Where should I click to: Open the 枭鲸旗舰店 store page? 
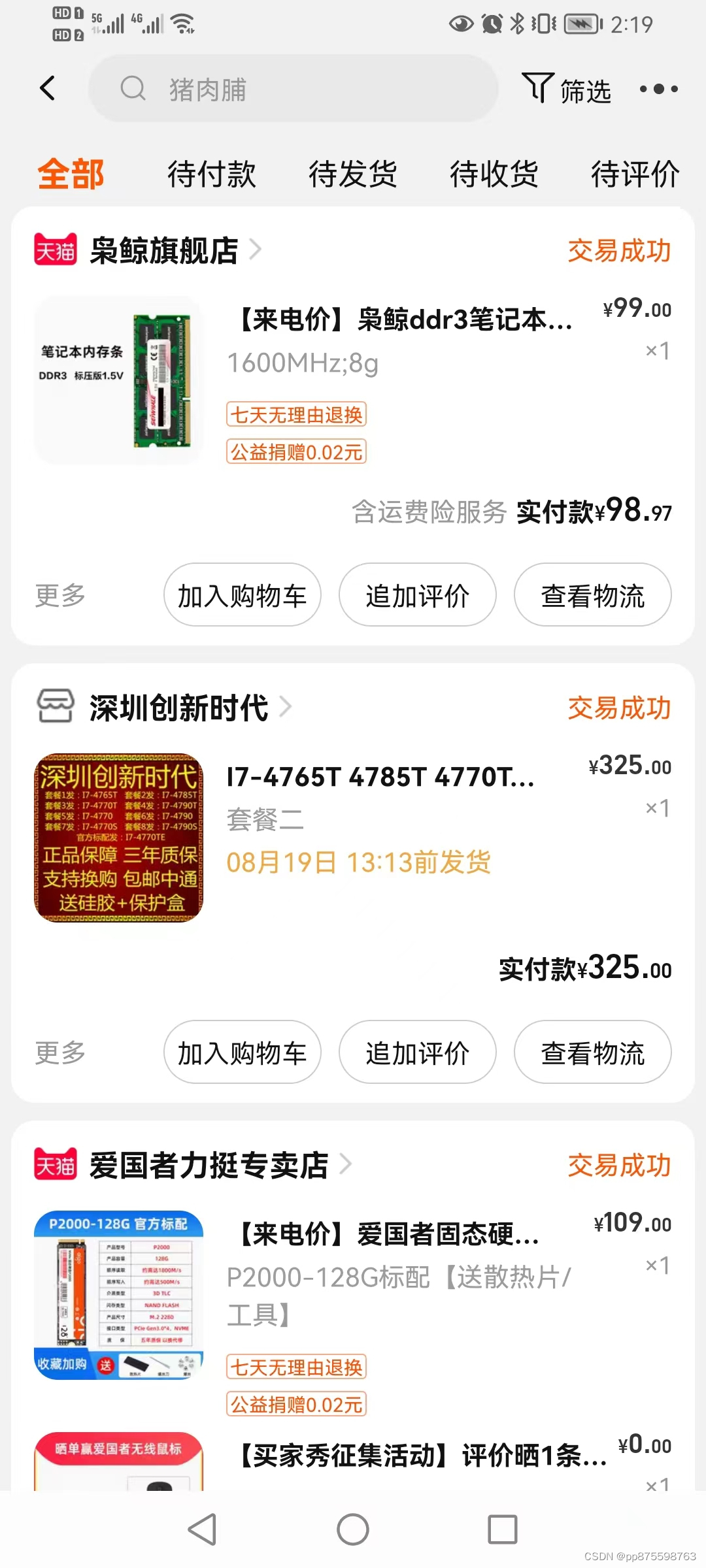click(163, 250)
